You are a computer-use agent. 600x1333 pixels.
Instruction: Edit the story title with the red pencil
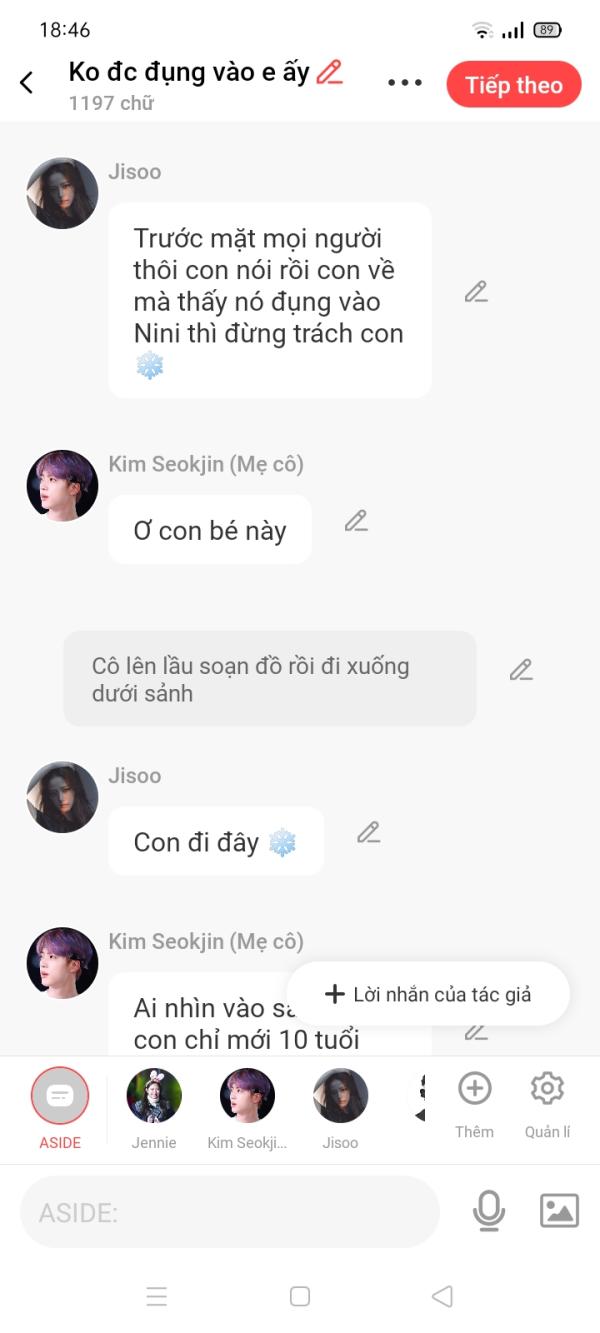click(329, 72)
